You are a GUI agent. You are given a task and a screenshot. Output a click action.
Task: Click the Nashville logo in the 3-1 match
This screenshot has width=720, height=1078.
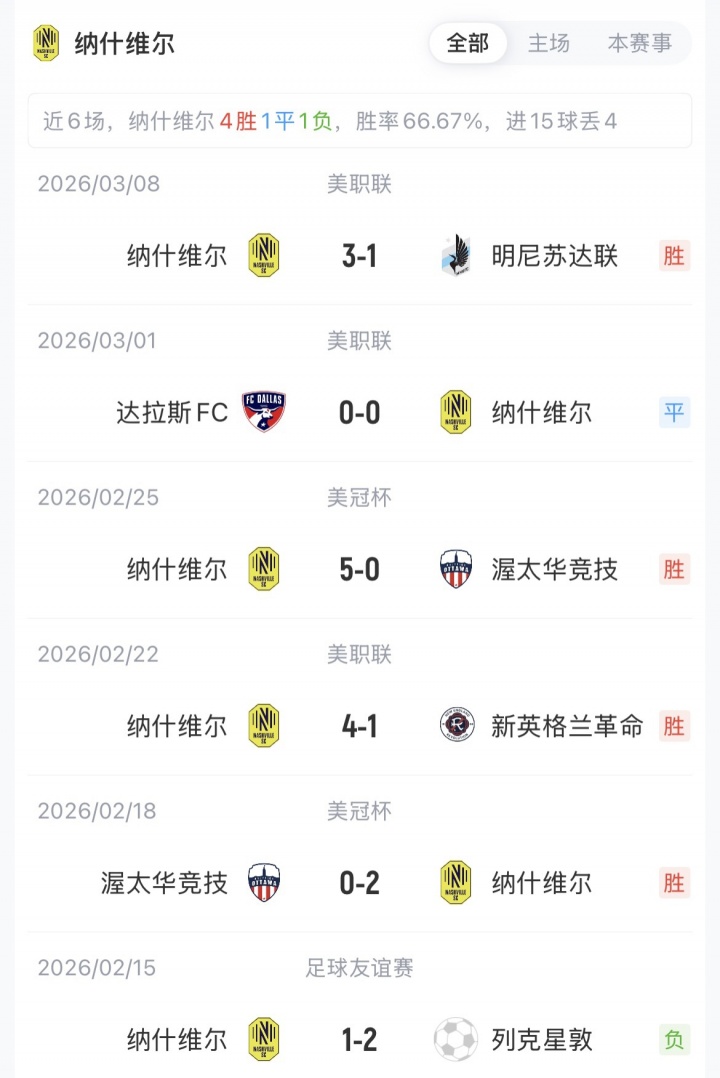click(x=262, y=256)
